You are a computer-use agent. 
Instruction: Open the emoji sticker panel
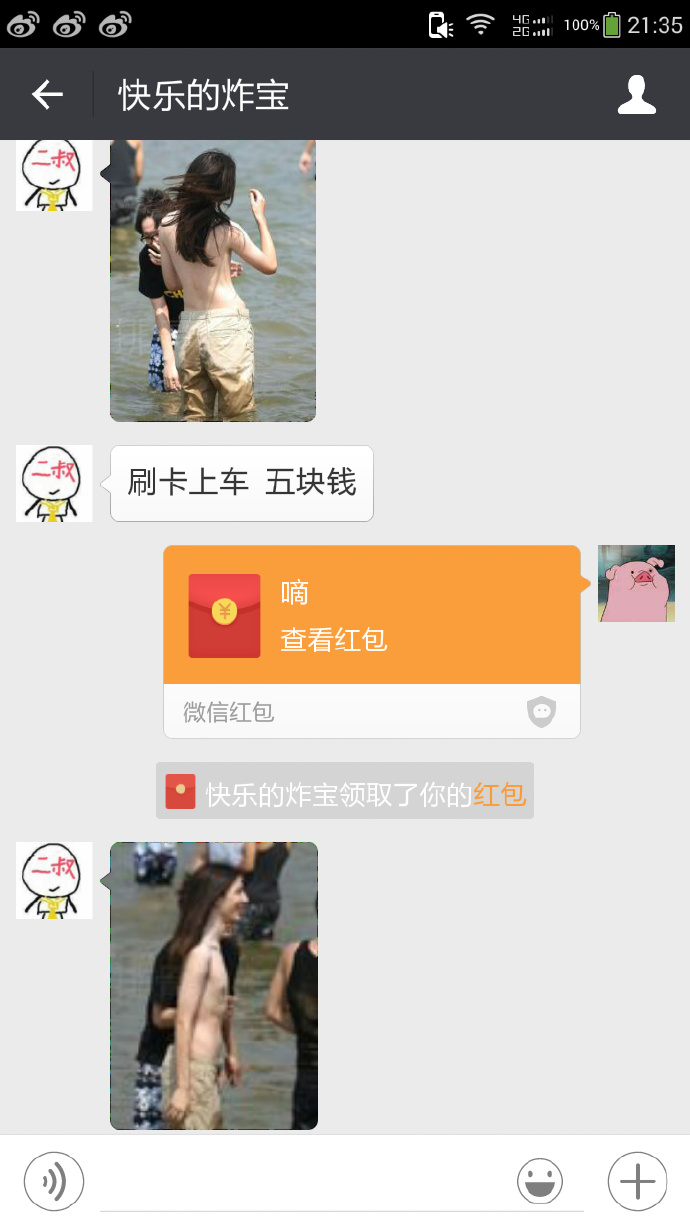tap(540, 1181)
